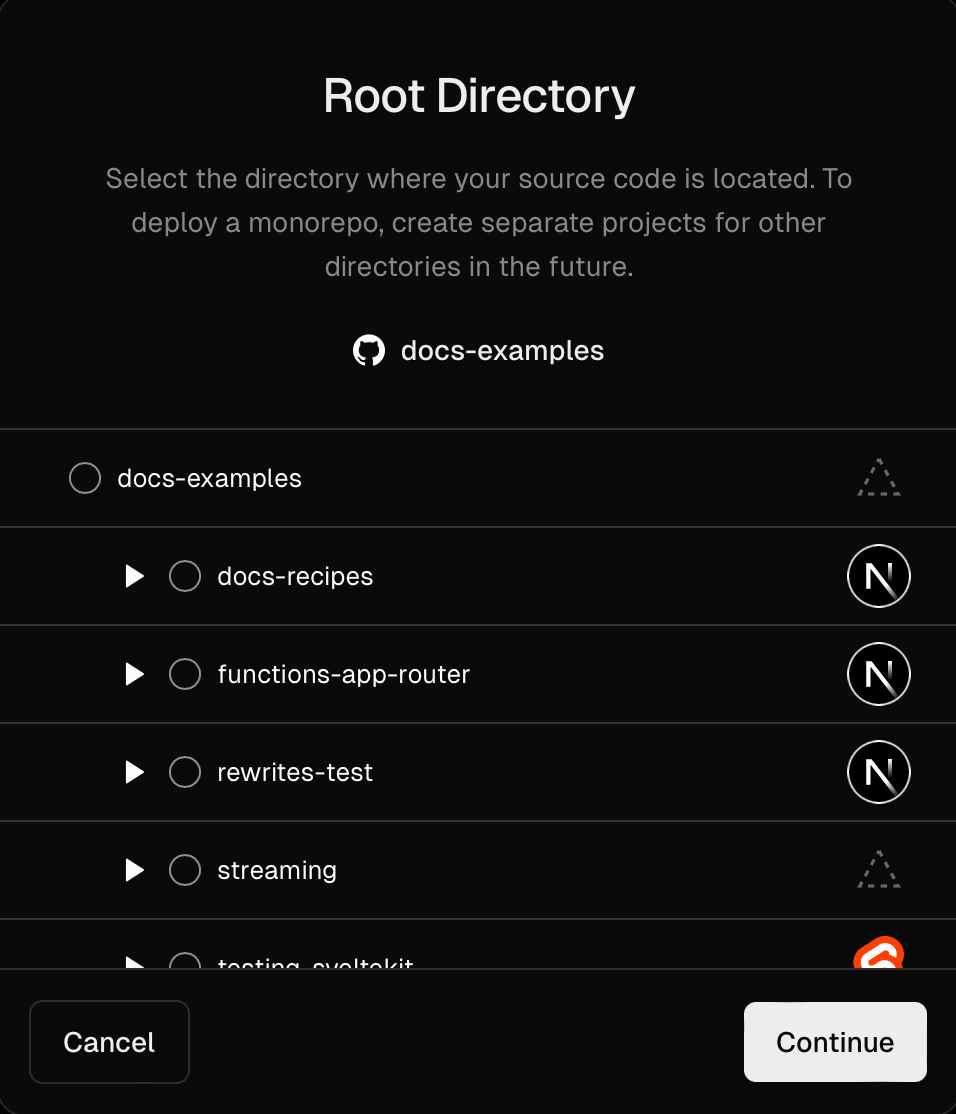956x1114 pixels.
Task: Click the Vercel triangle icon on streaming row
Action: pos(878,870)
